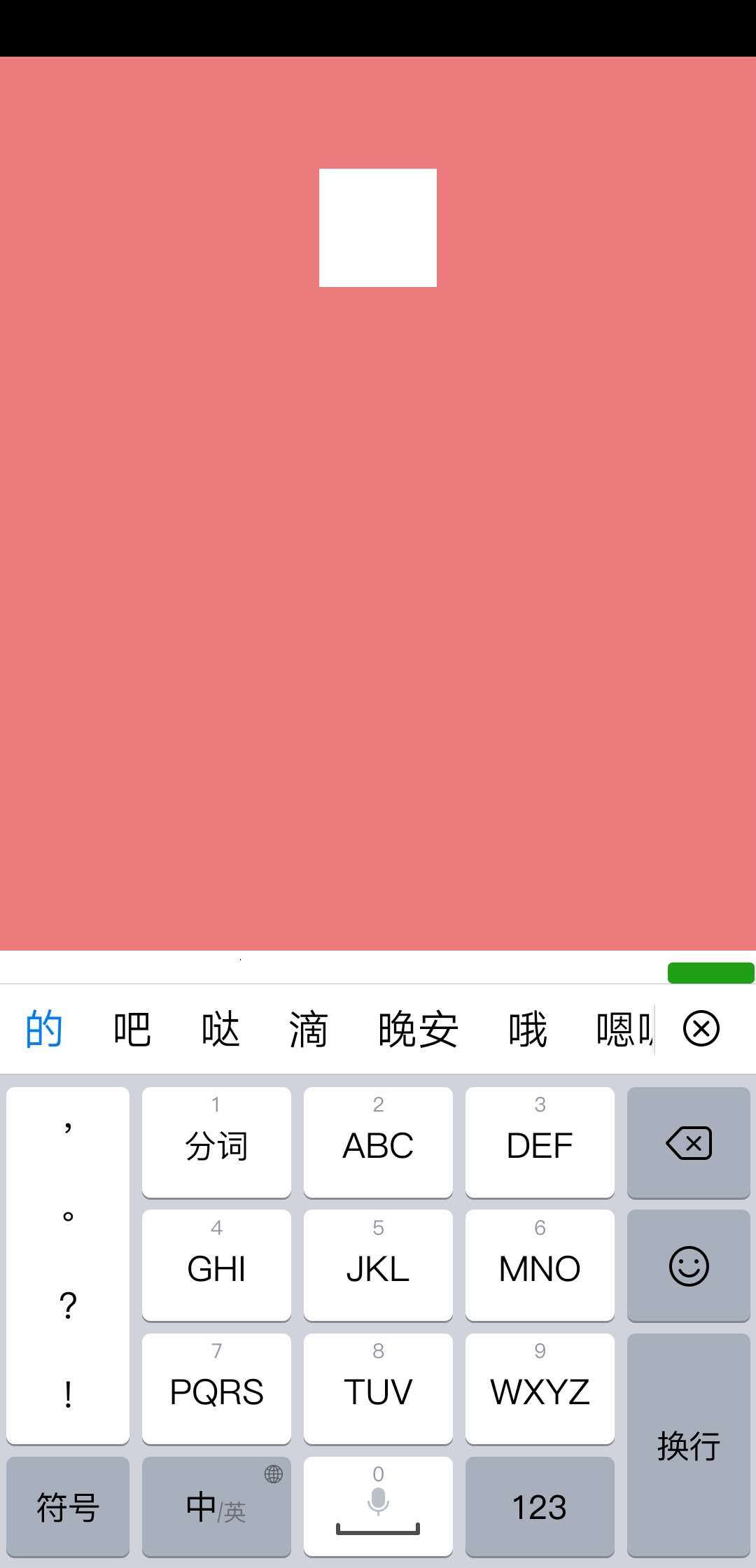Select the suggestion 哒

click(x=220, y=1029)
